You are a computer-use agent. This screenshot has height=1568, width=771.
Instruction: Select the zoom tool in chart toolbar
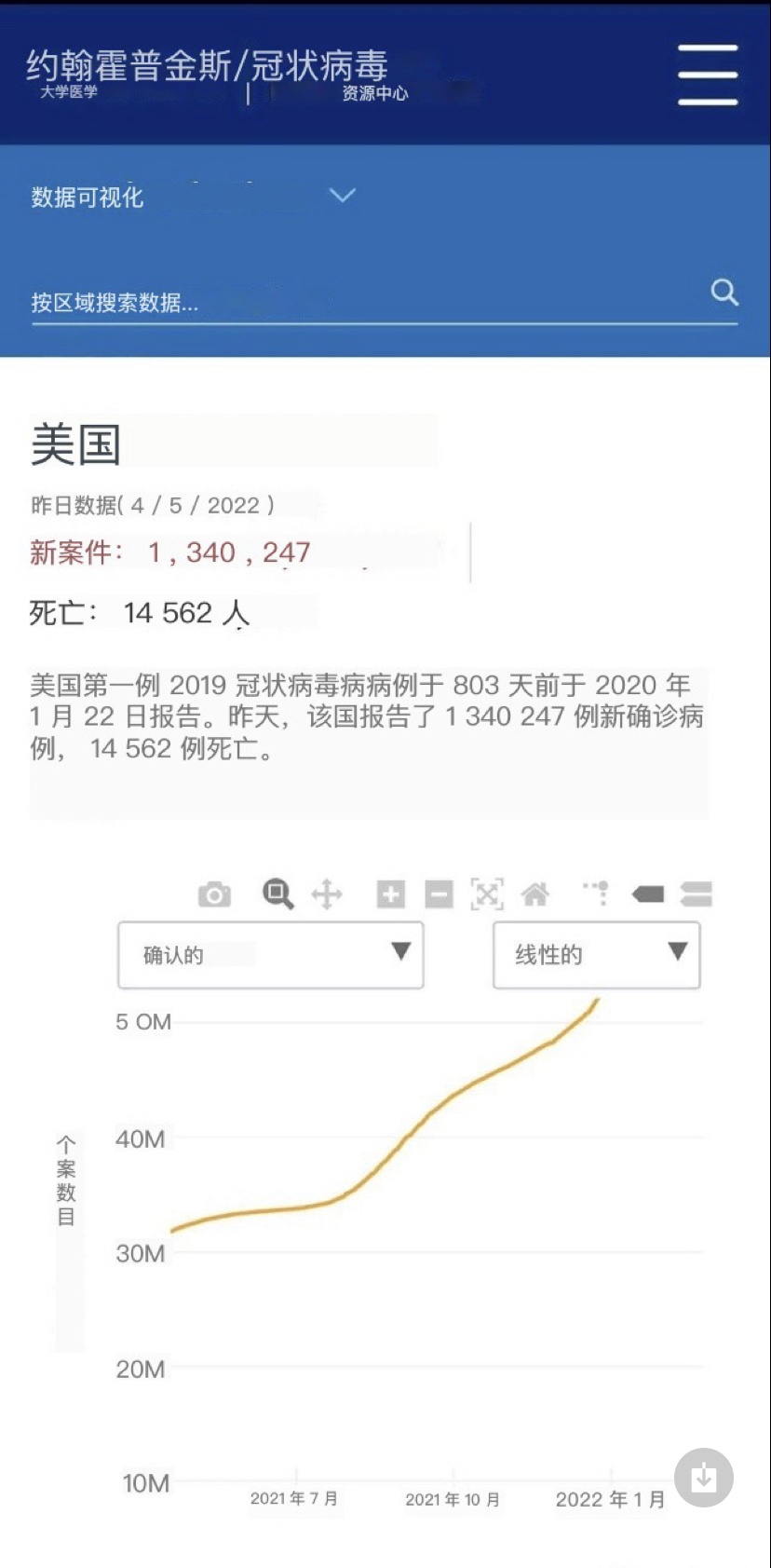(x=277, y=894)
